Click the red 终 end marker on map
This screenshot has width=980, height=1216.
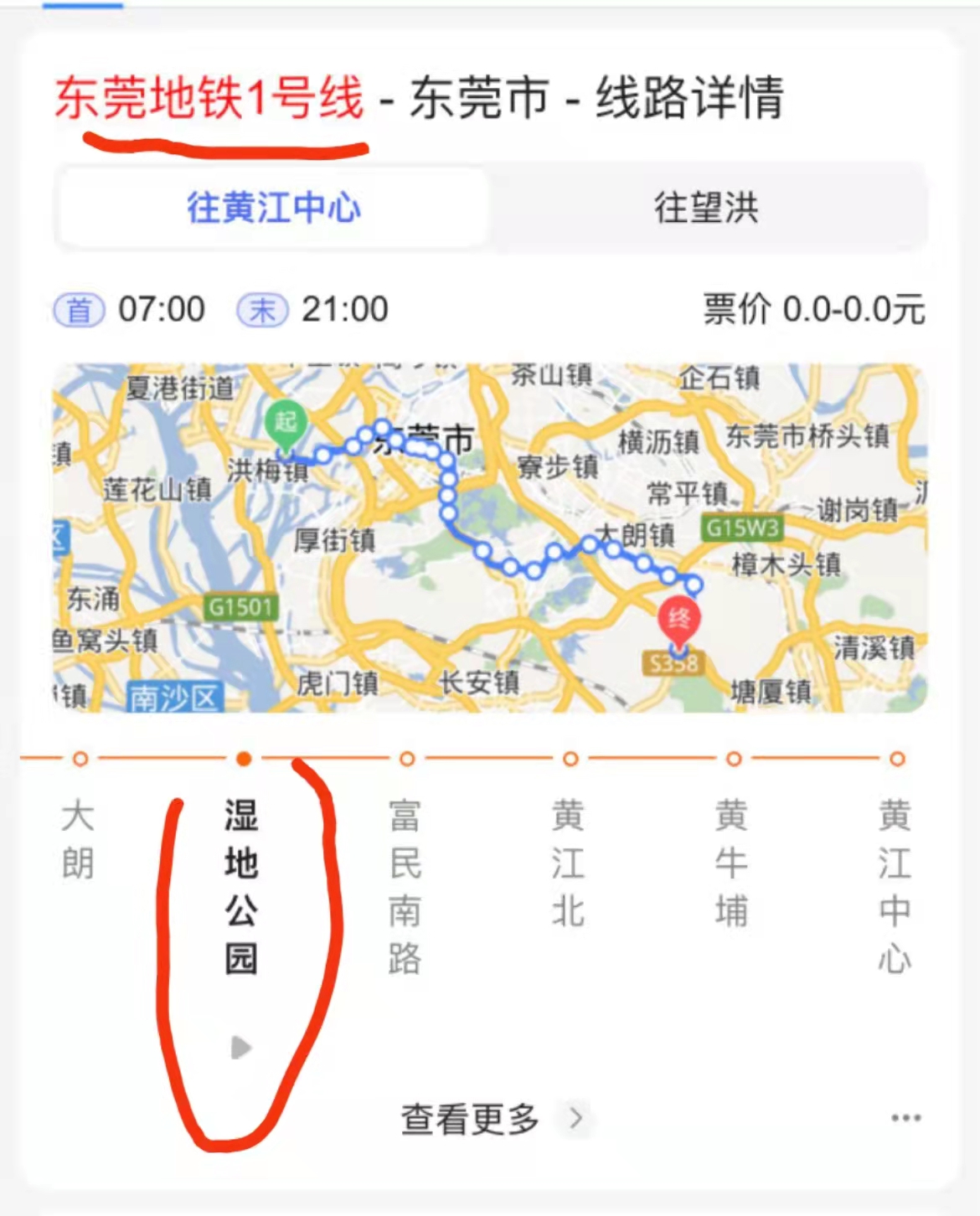tap(680, 619)
